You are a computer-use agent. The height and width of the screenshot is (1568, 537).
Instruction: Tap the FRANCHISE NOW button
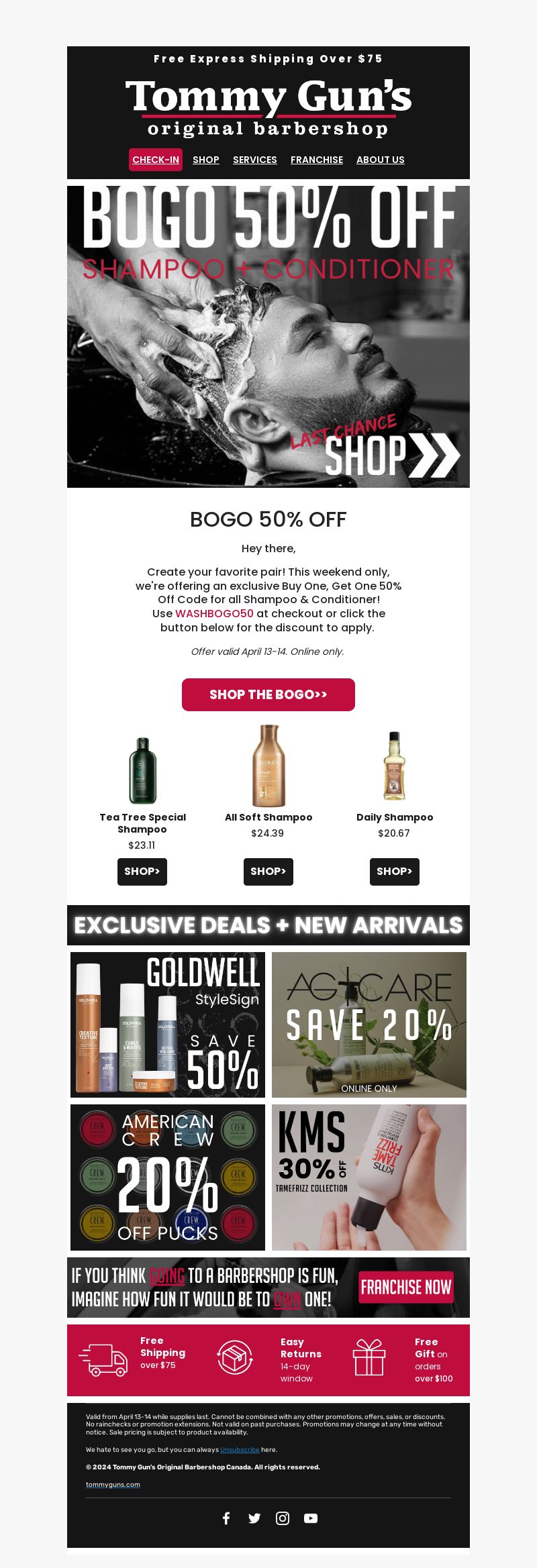click(405, 1287)
